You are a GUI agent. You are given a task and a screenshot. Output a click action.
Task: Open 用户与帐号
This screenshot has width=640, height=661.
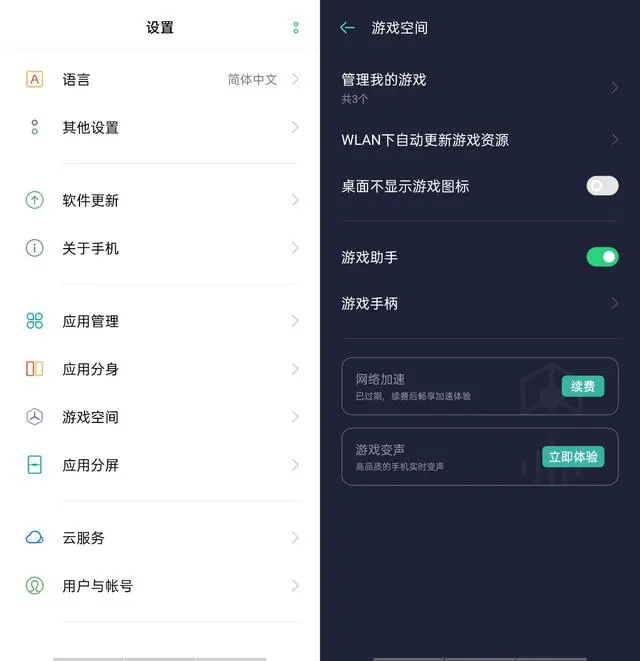click(160, 586)
